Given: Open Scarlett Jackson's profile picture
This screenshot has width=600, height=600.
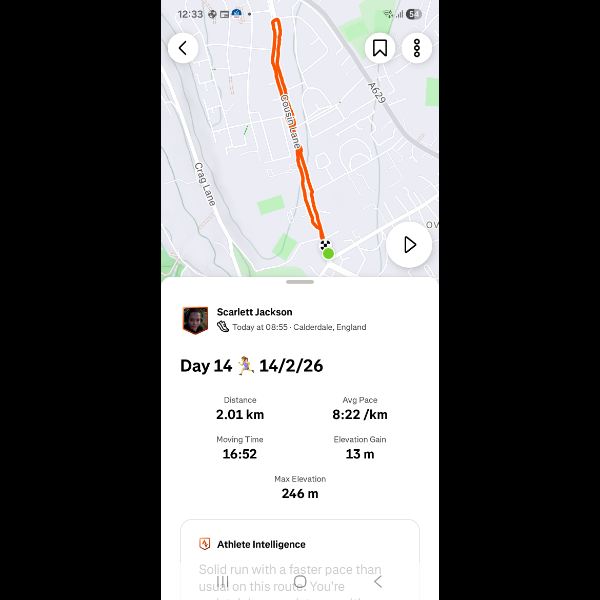Looking at the screenshot, I should click(x=195, y=320).
